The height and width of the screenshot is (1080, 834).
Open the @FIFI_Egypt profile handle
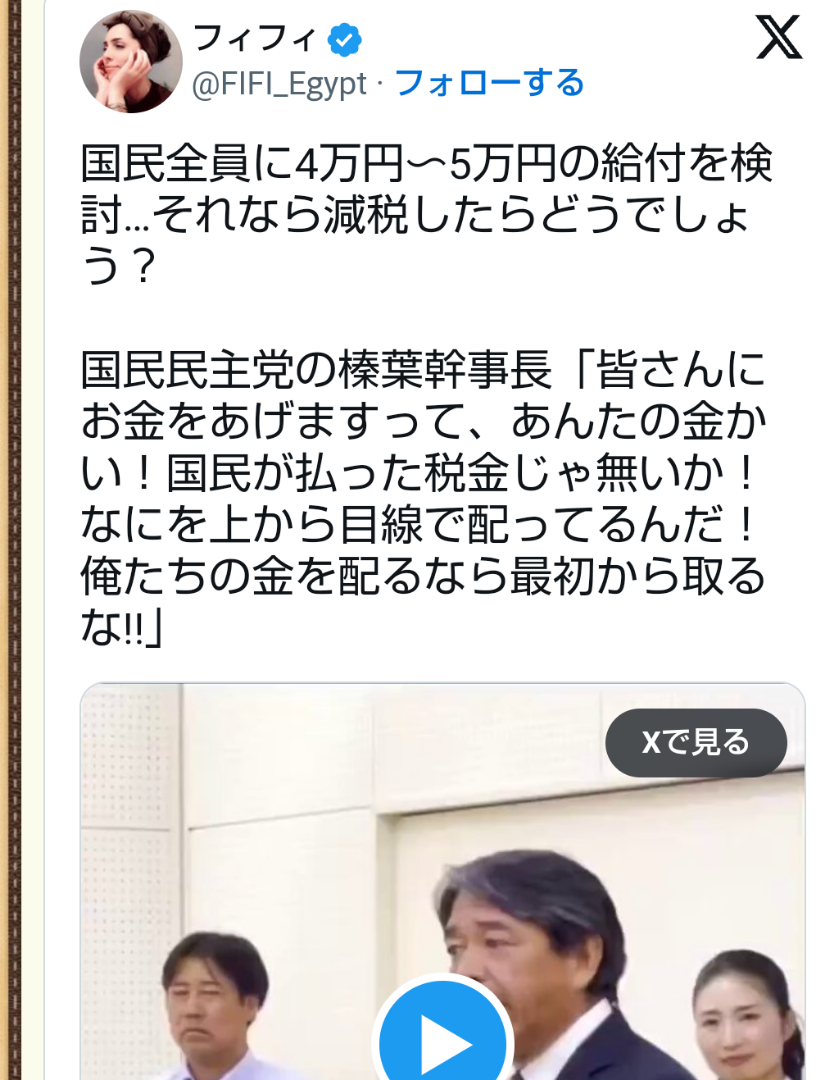(279, 84)
